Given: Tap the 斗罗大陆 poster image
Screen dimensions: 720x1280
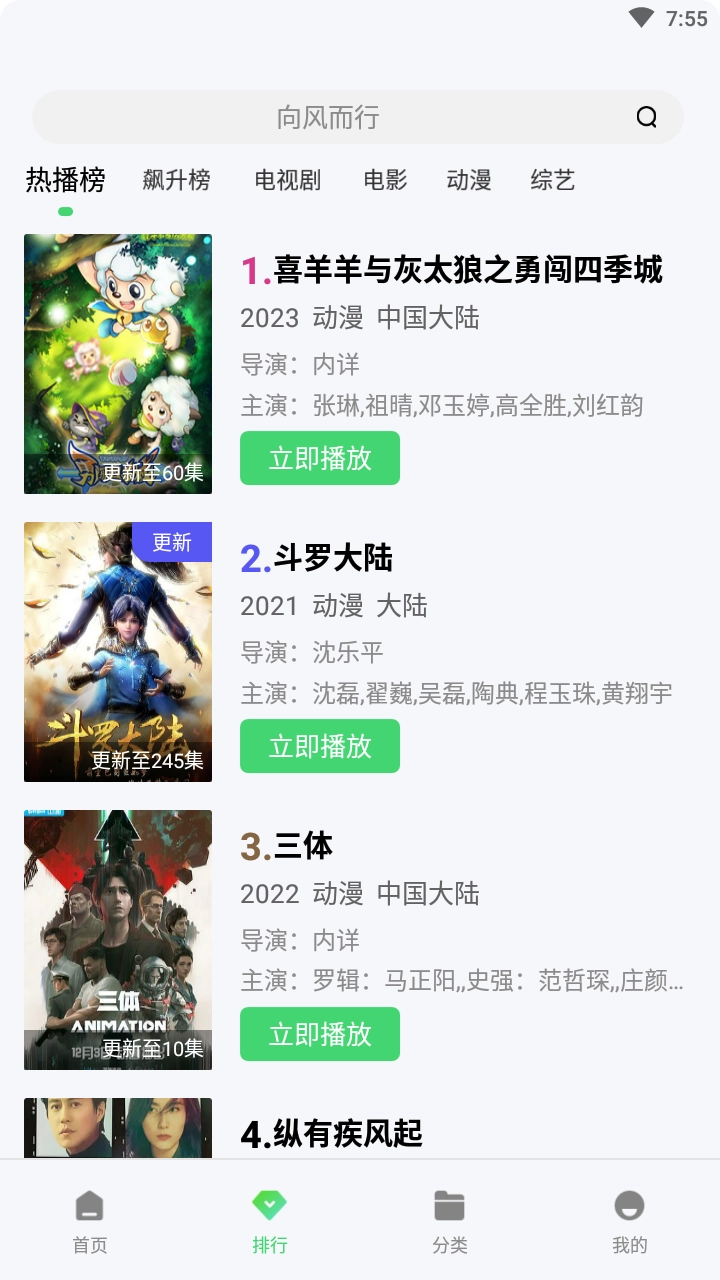Looking at the screenshot, I should [x=117, y=651].
